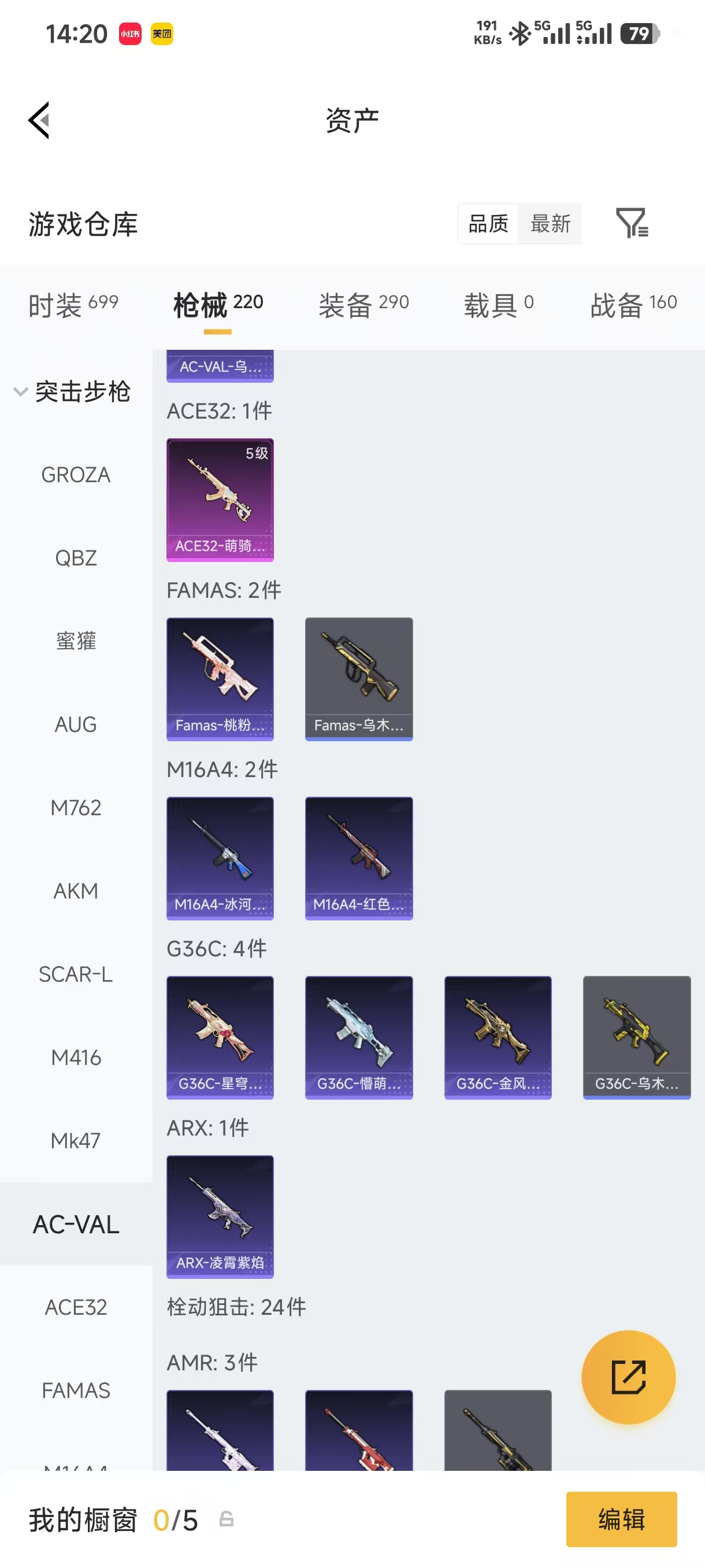View the ARX-凌霄紫焰 skin

[x=220, y=1215]
